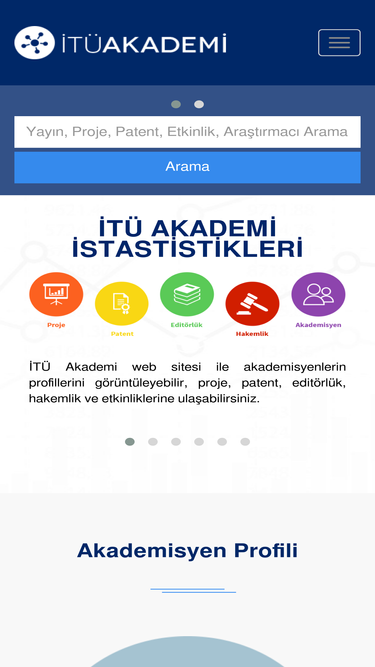Open the hamburger navigation menu
This screenshot has height=667, width=375.
pyautogui.click(x=339, y=43)
